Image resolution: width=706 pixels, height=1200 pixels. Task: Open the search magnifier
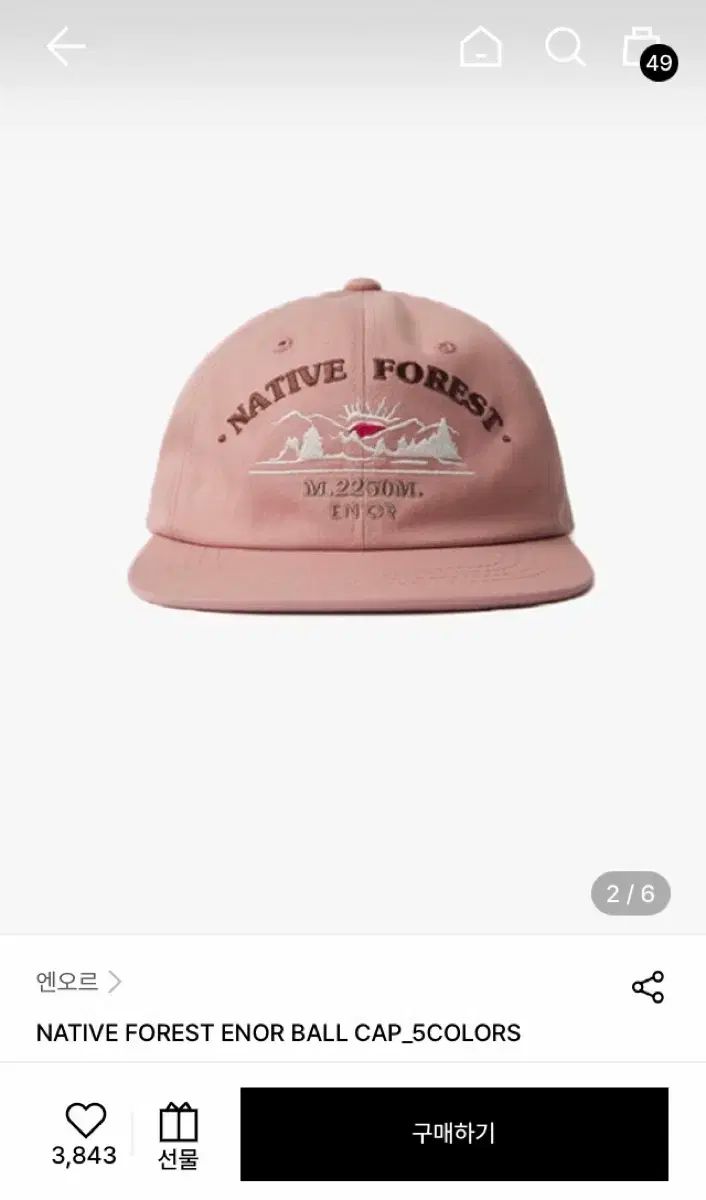pos(565,47)
